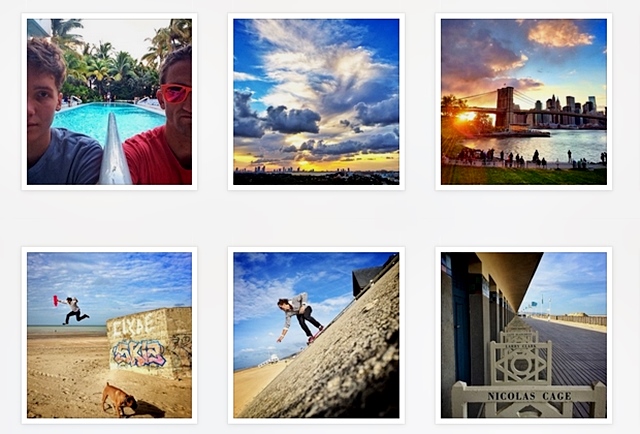Open the Brooklyn Bridge sunset photo

point(524,102)
